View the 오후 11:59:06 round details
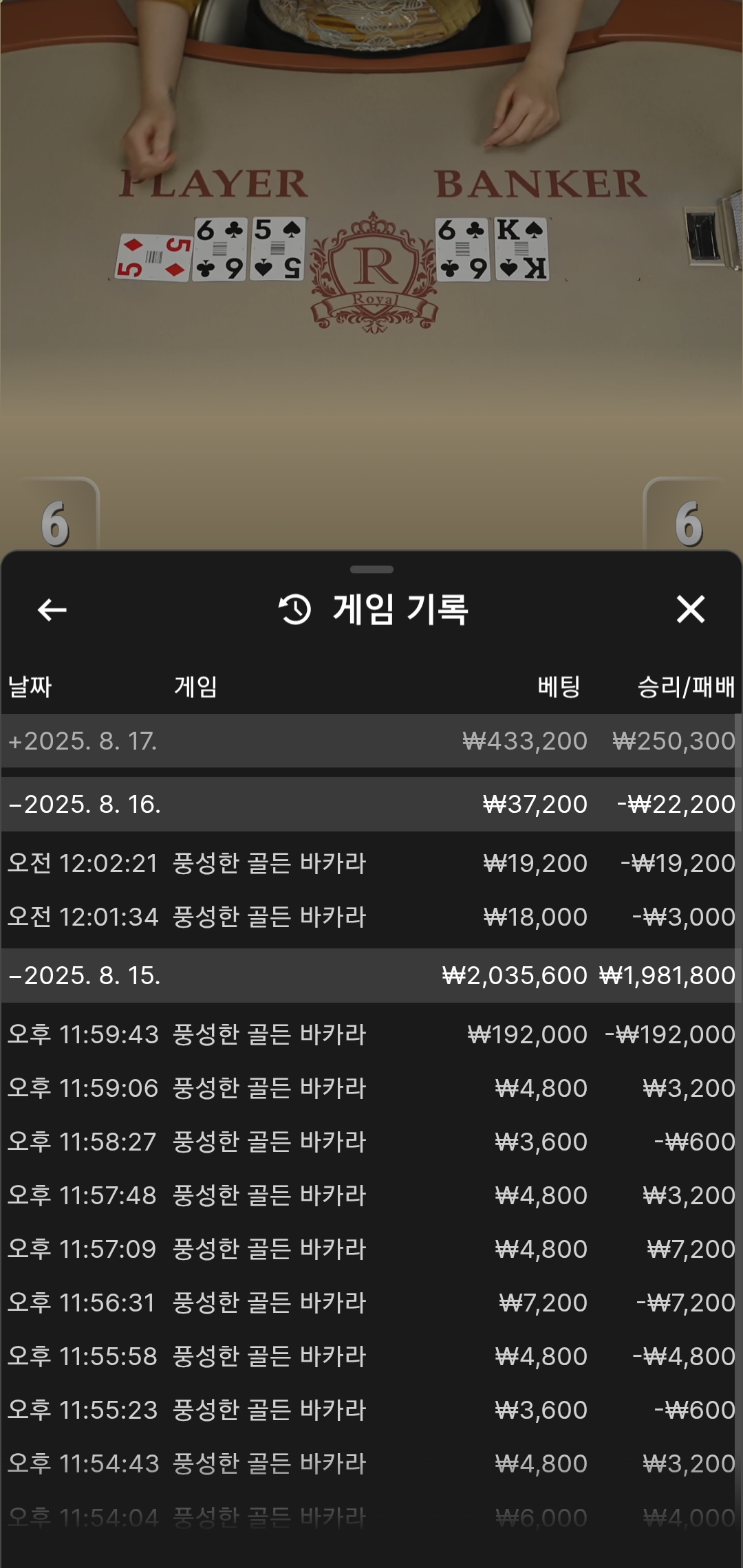 [371, 1088]
